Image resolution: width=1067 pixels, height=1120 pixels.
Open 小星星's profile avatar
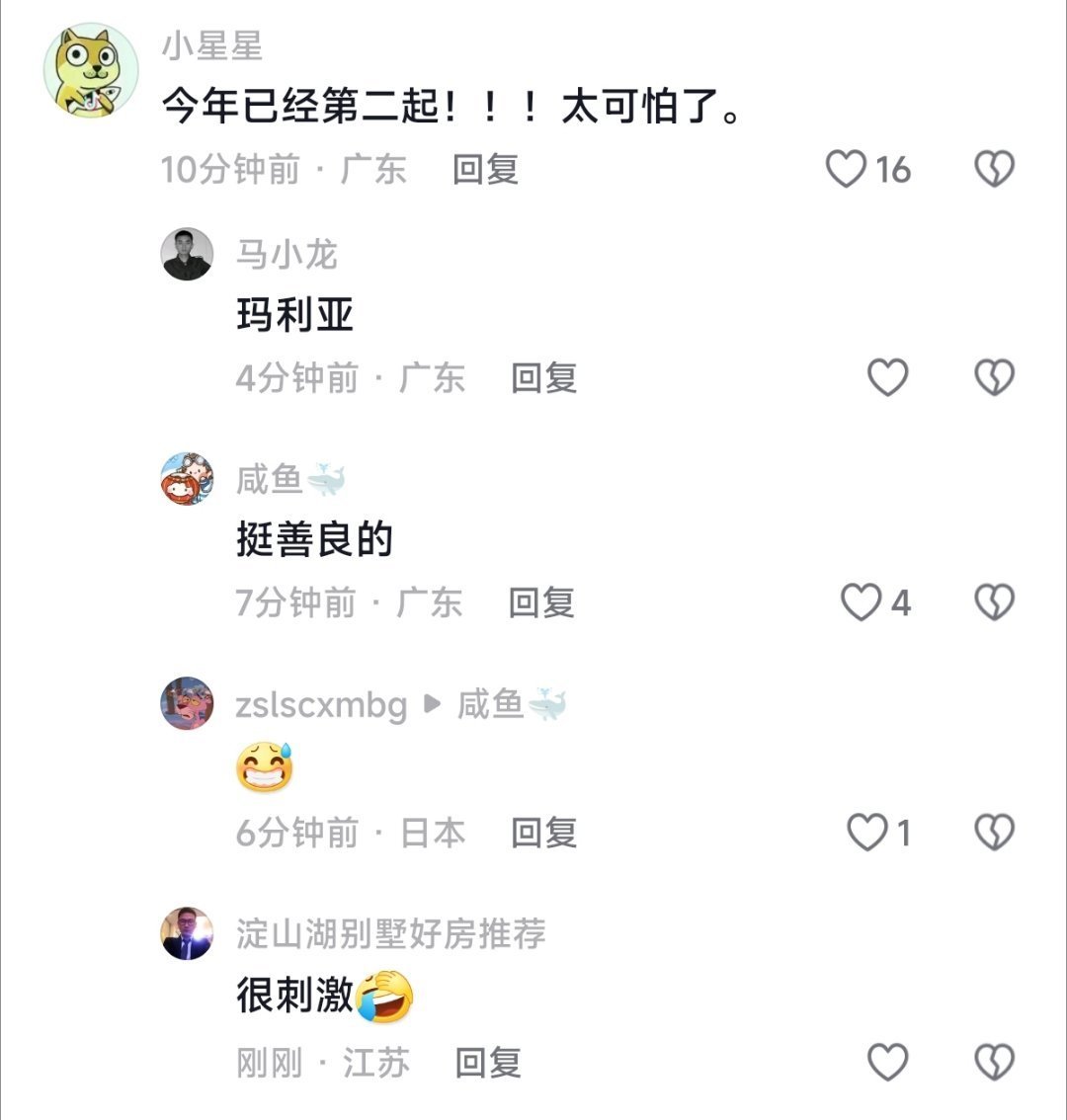pos(91,70)
